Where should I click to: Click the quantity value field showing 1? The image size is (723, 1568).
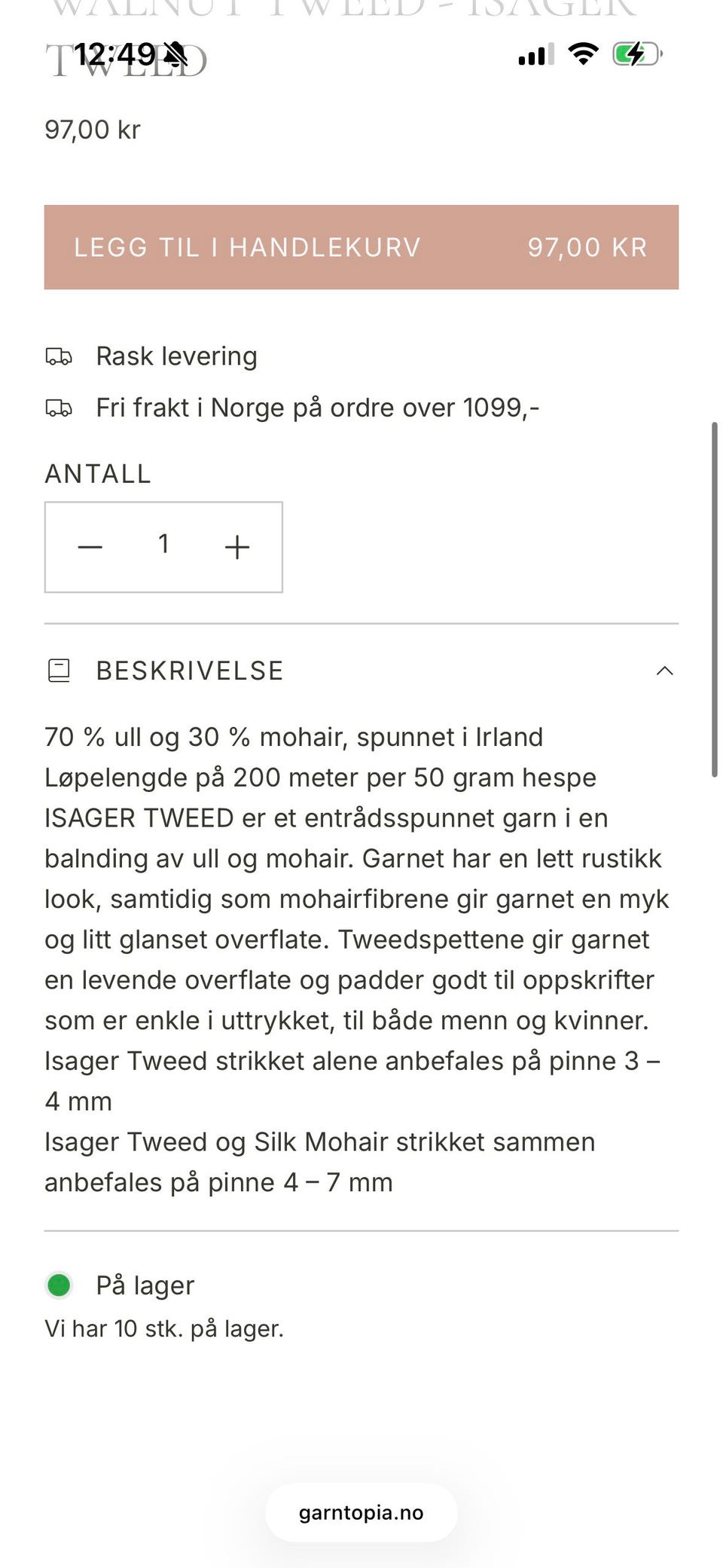point(163,544)
